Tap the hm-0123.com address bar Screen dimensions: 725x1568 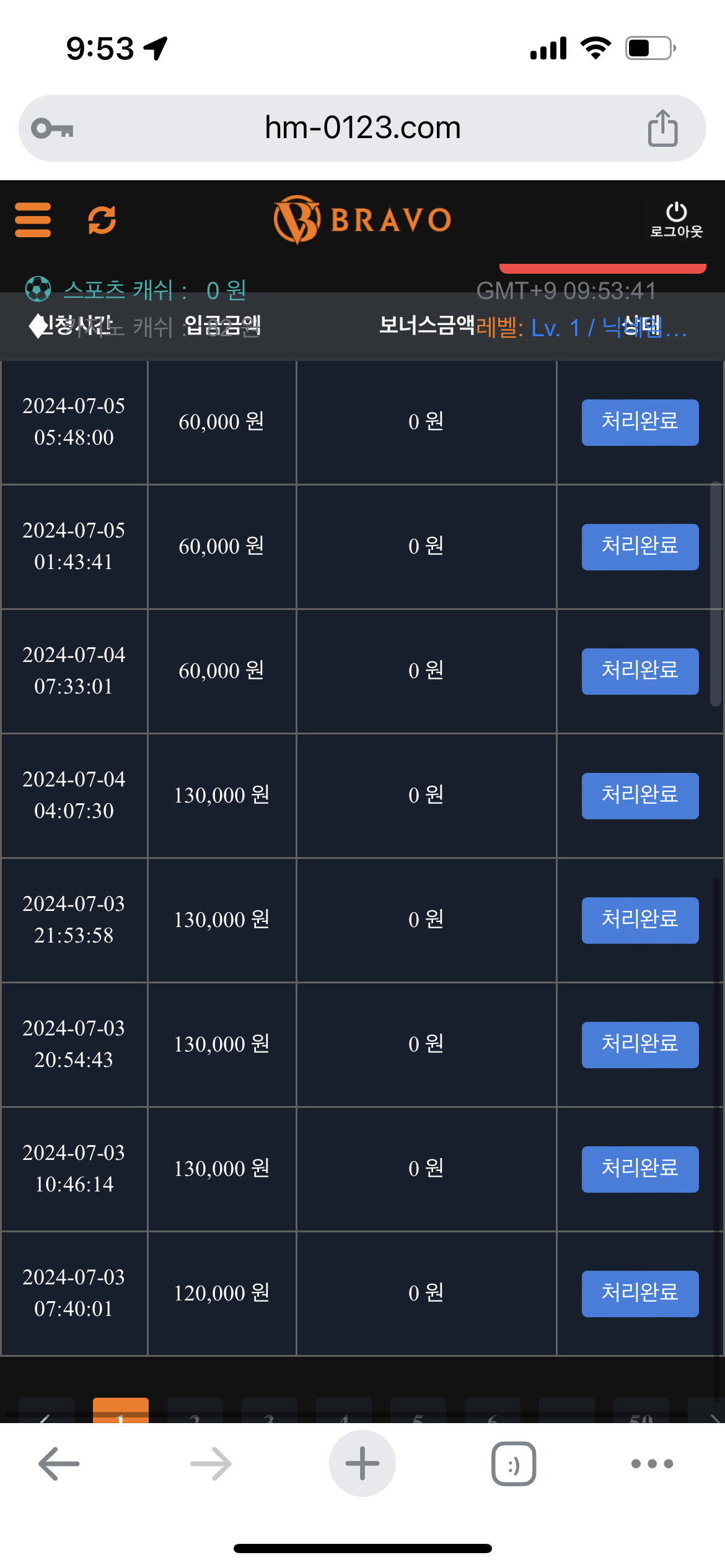tap(362, 128)
